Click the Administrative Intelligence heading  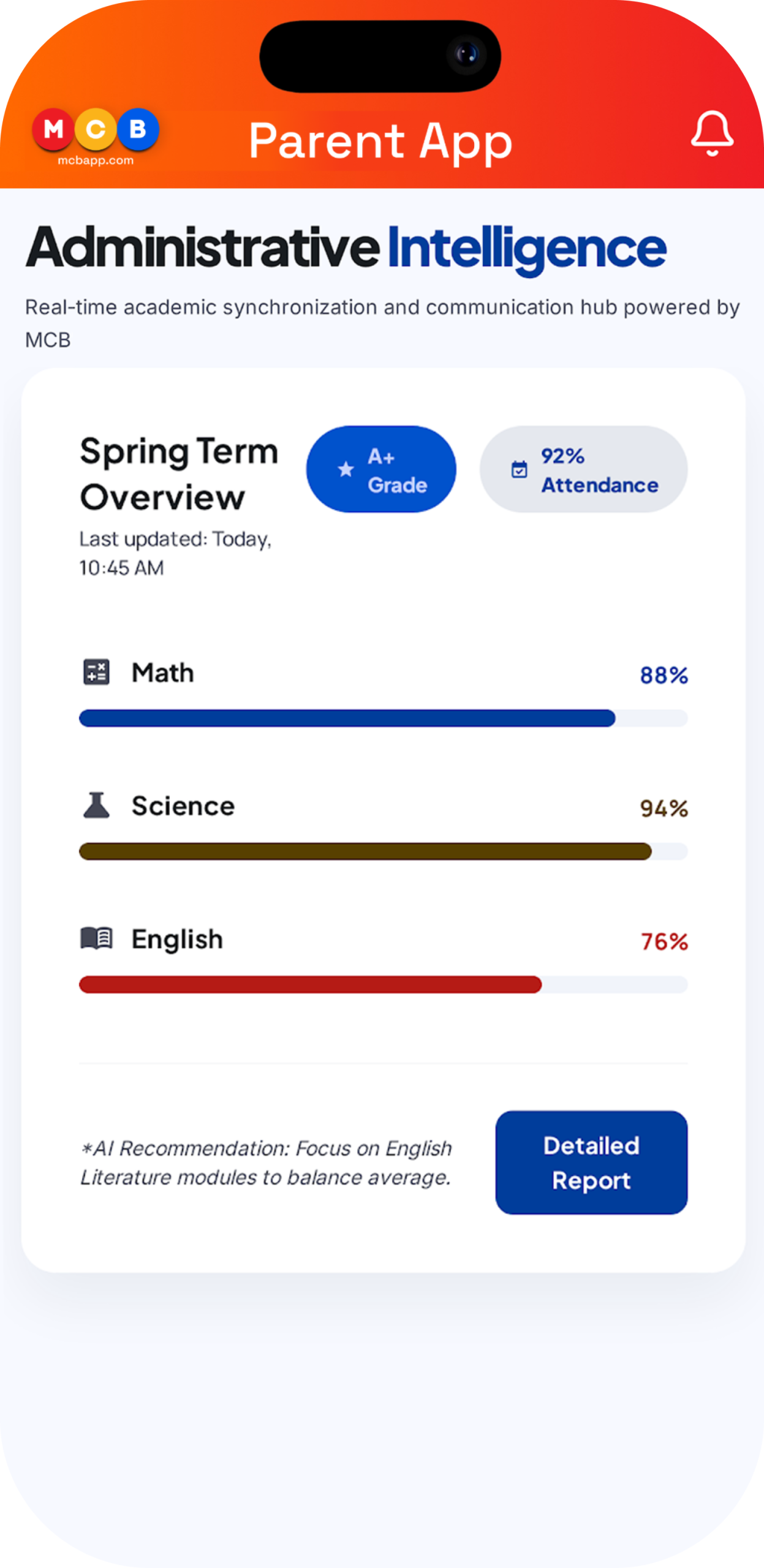click(x=346, y=248)
